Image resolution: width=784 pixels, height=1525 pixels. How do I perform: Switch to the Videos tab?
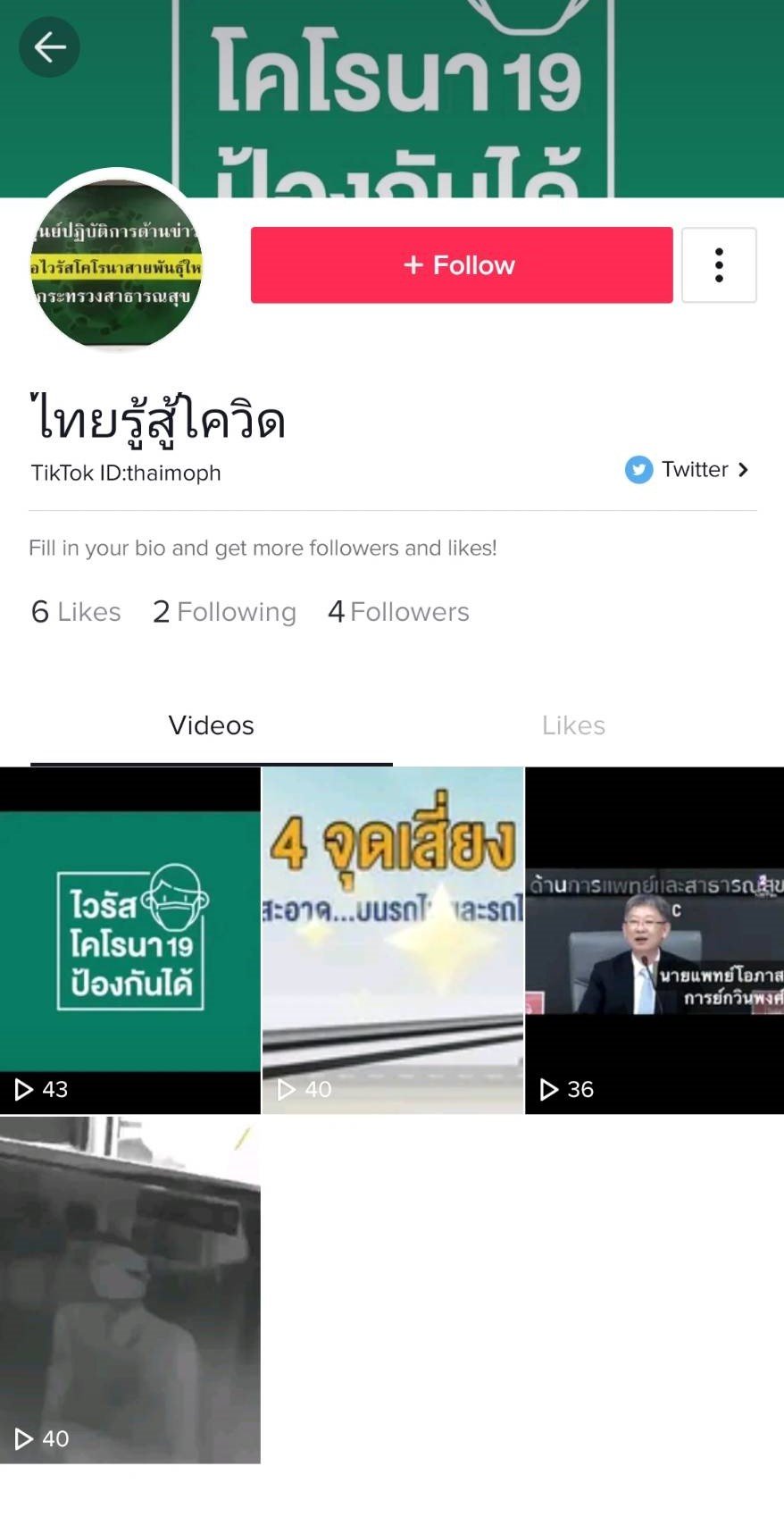(211, 725)
